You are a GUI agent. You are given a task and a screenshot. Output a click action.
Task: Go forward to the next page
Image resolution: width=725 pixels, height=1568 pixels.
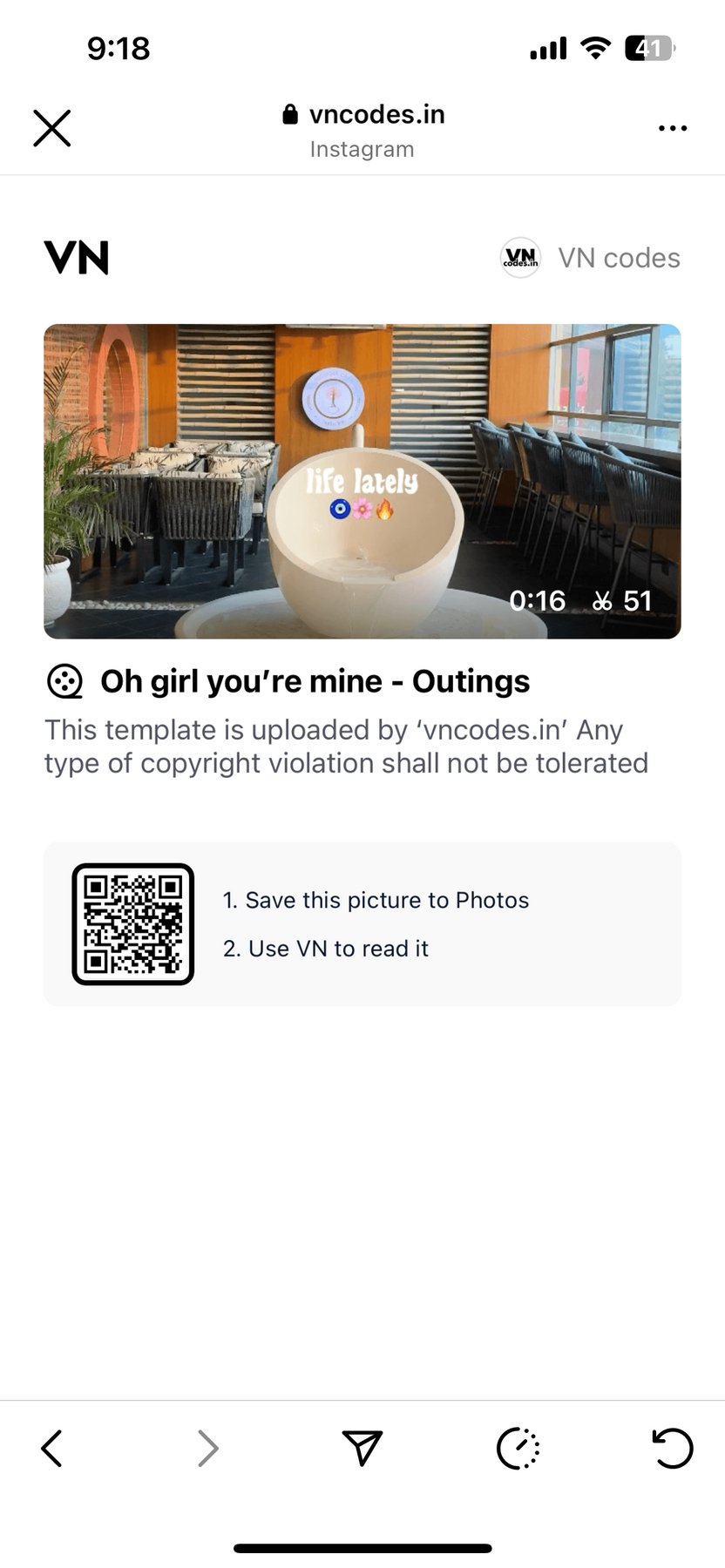click(x=207, y=1448)
